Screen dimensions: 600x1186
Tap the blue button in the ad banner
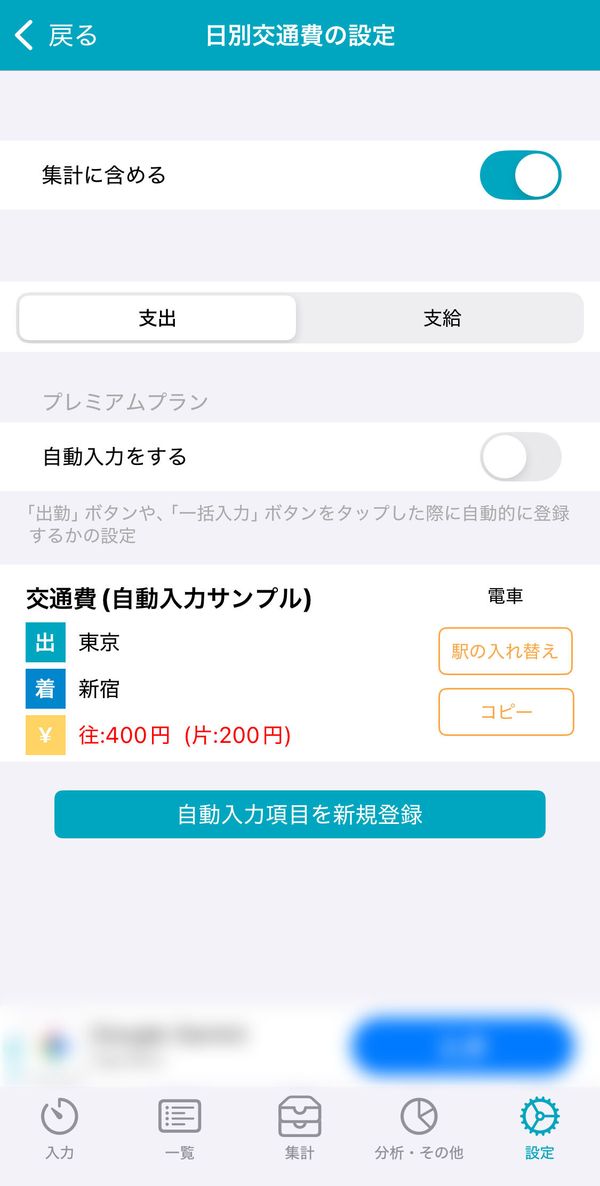[462, 1047]
